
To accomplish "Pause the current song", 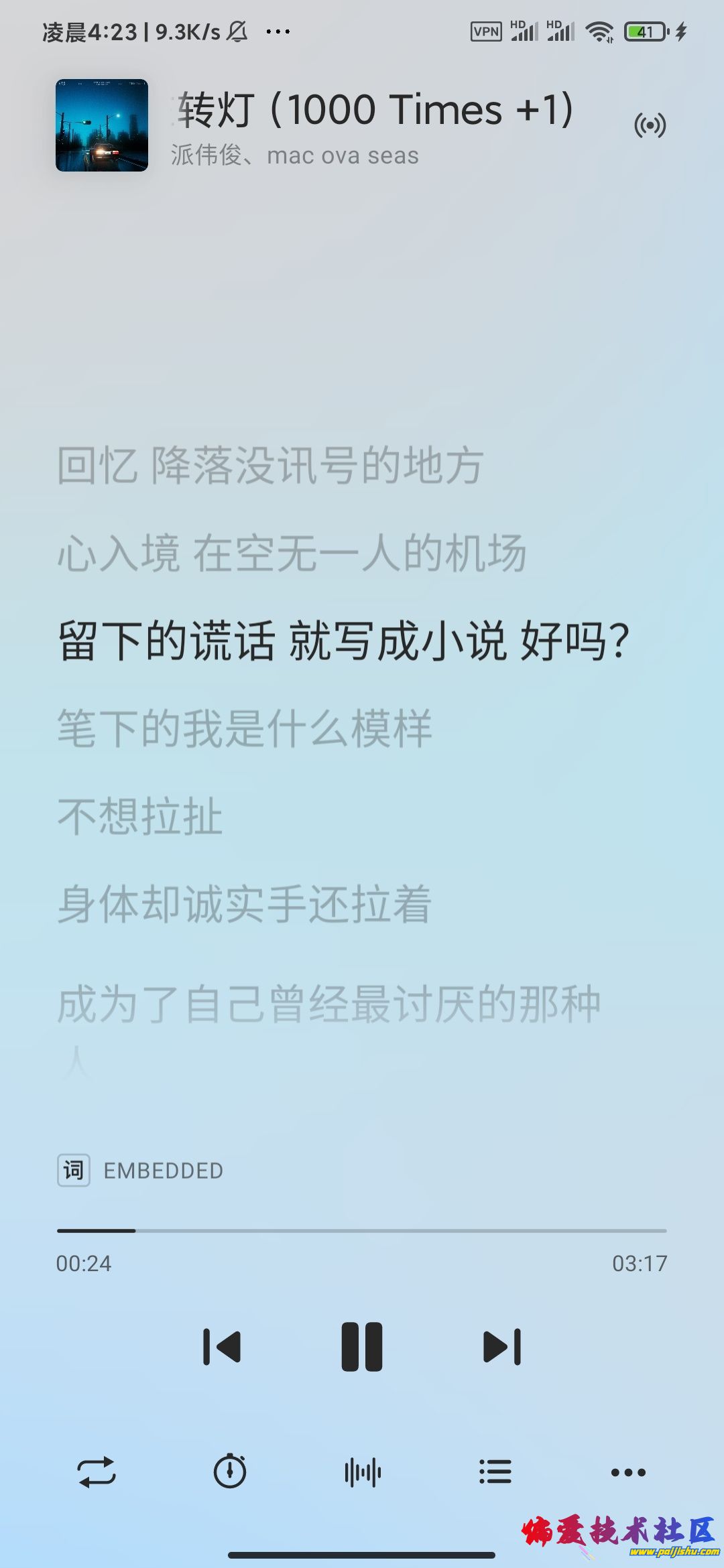I will coord(362,1347).
